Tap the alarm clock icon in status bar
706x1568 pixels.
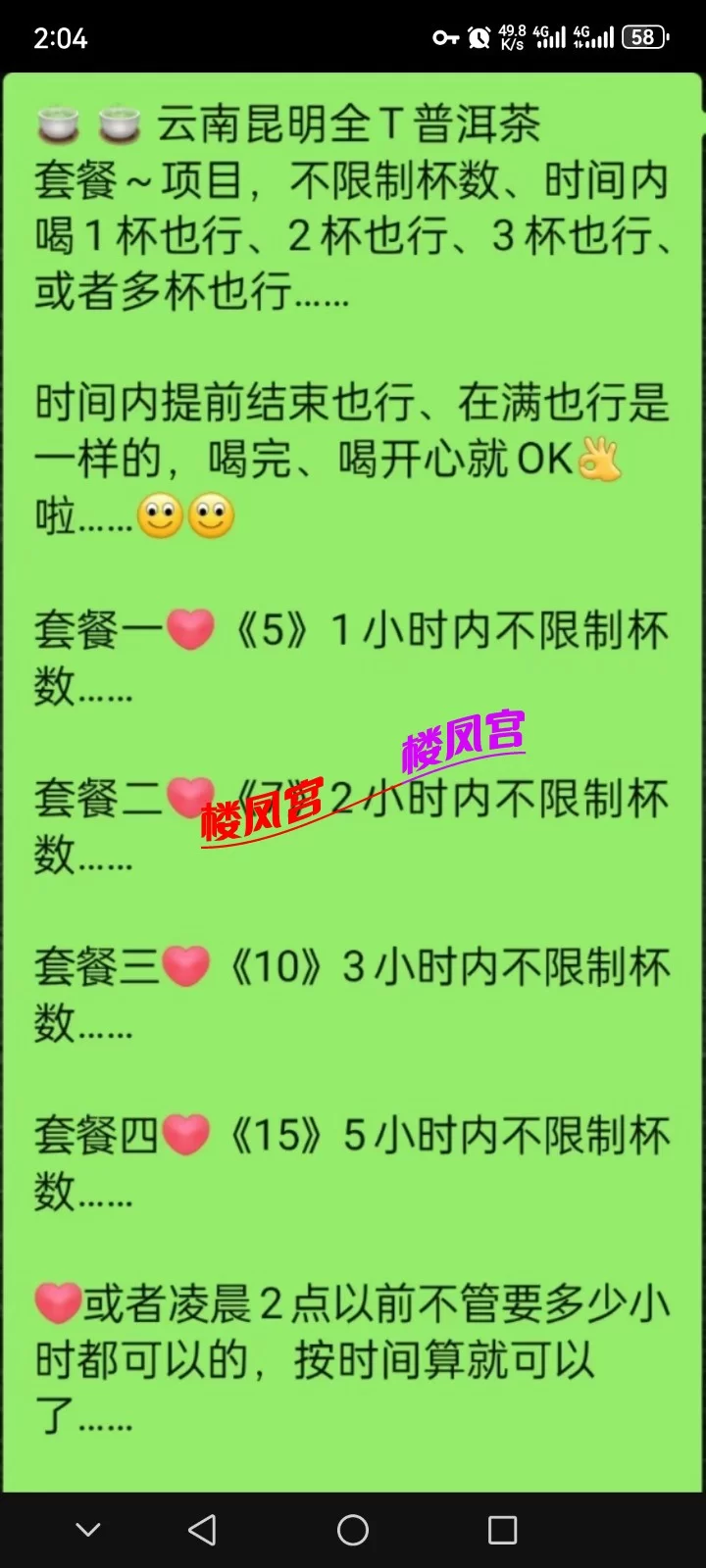pyautogui.click(x=479, y=37)
